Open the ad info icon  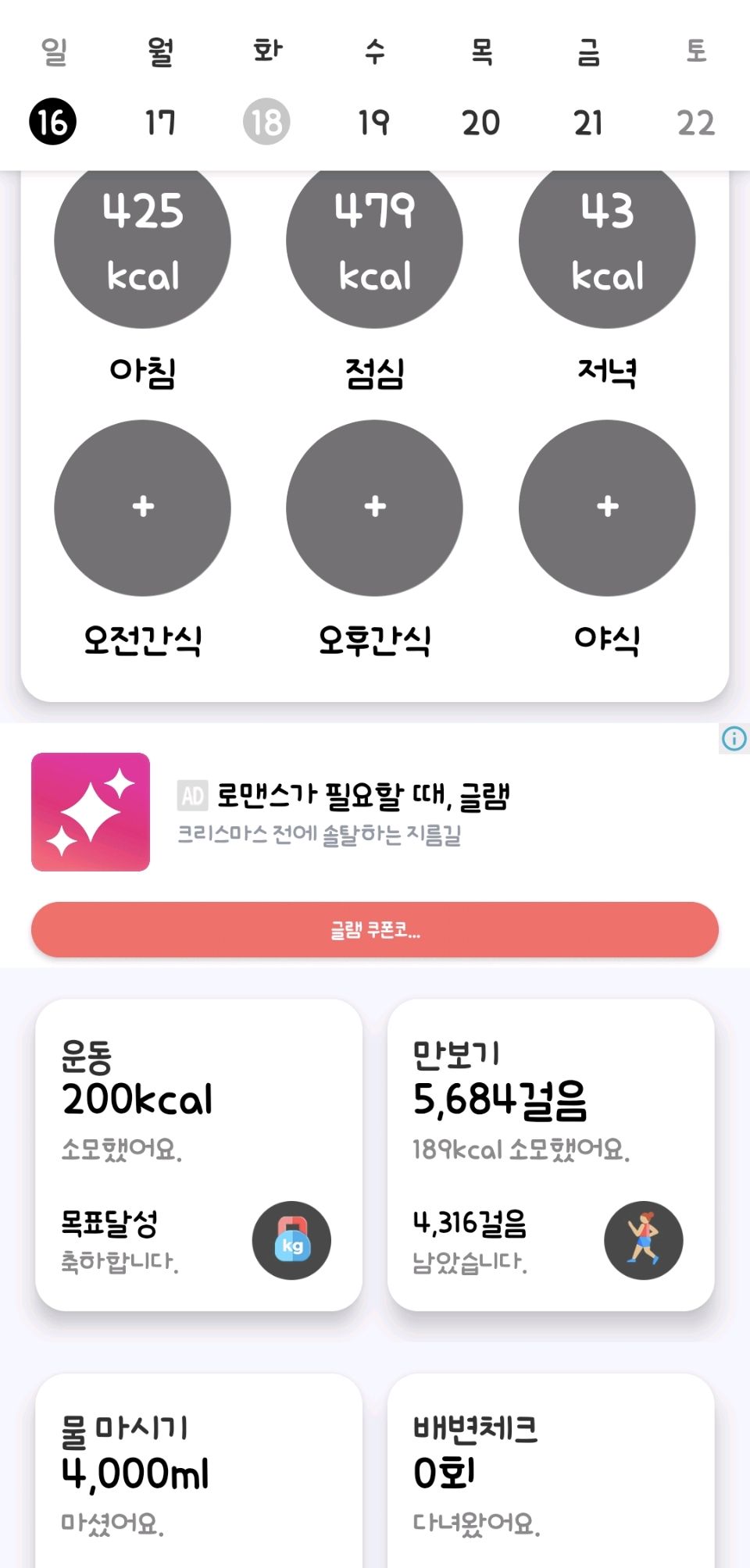click(x=734, y=738)
